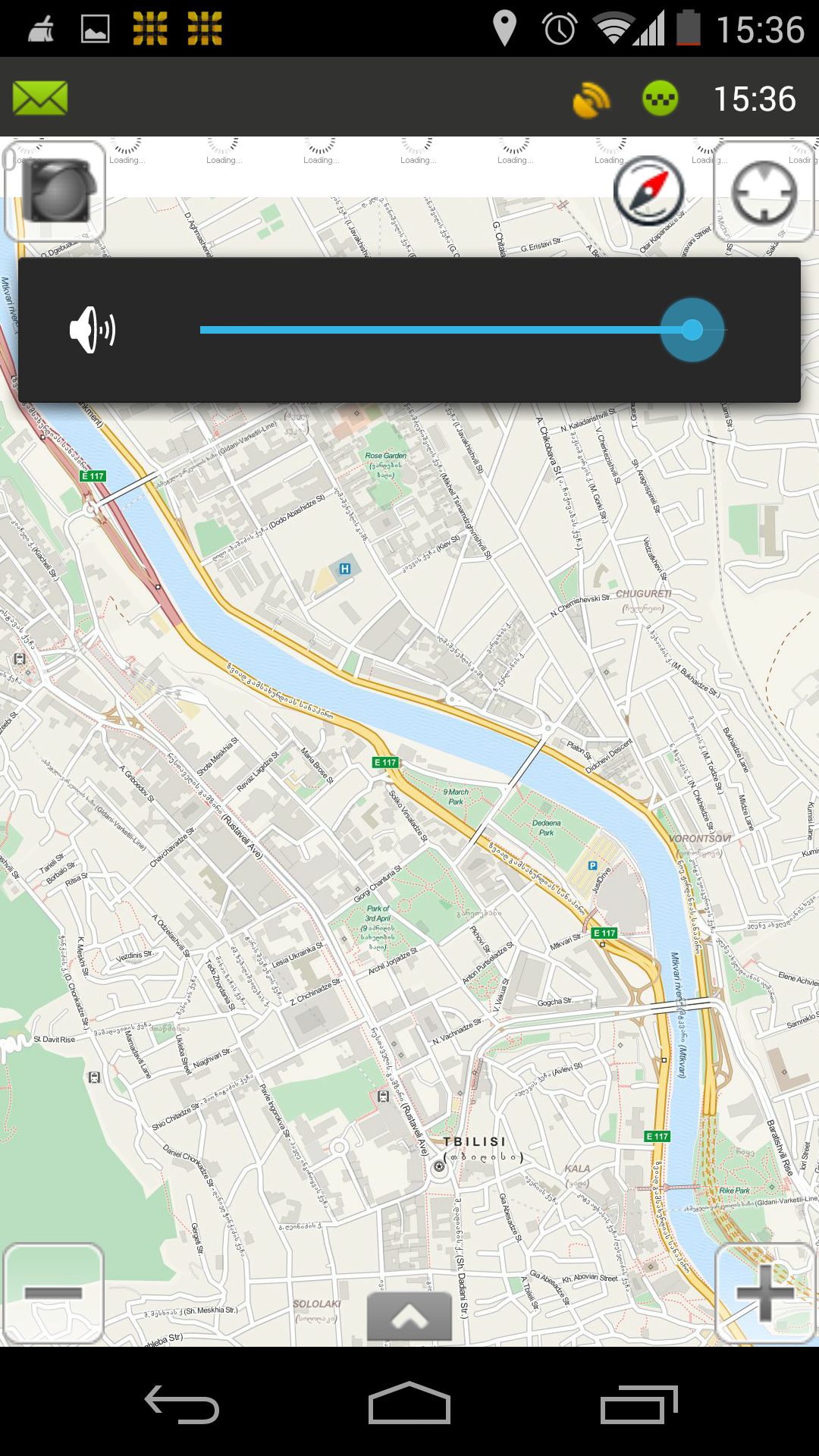Zoom in with the plus button
The image size is (819, 1456).
764,1293
